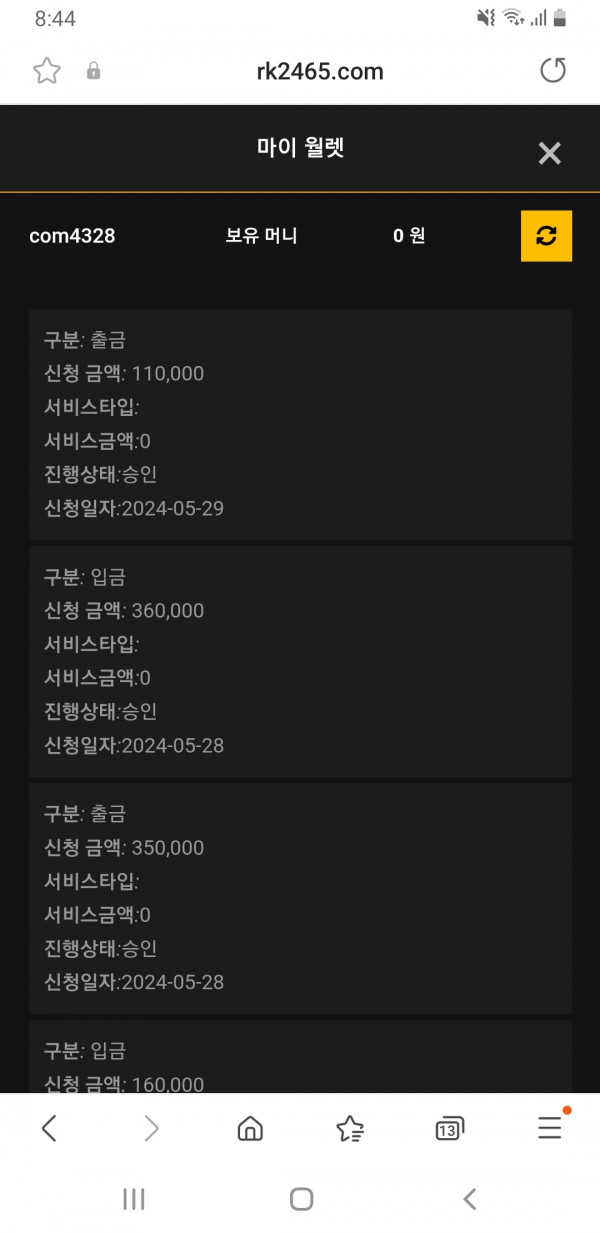Screen dimensions: 600x1233
Task: Open the browser bookmarks list
Action: pos(350,1129)
